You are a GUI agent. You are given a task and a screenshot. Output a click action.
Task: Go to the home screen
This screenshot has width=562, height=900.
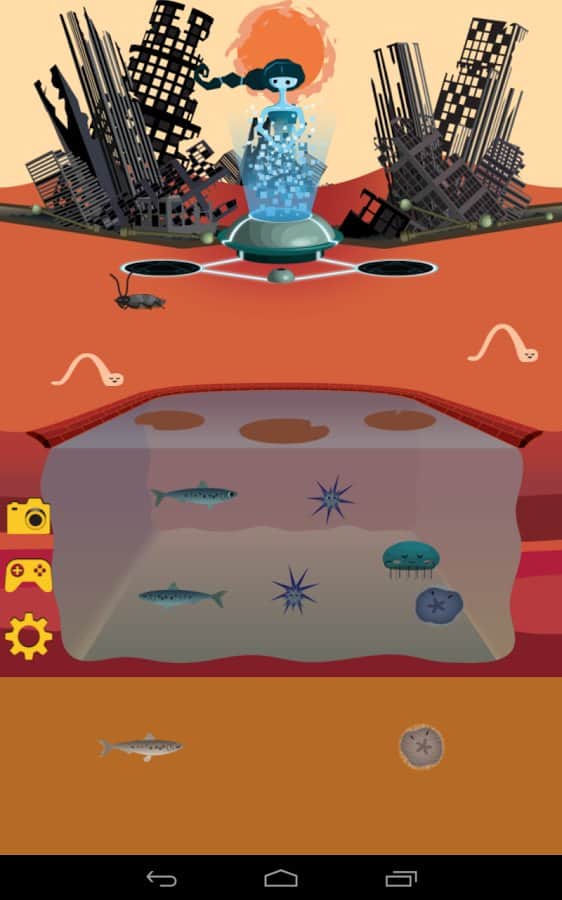tap(281, 878)
